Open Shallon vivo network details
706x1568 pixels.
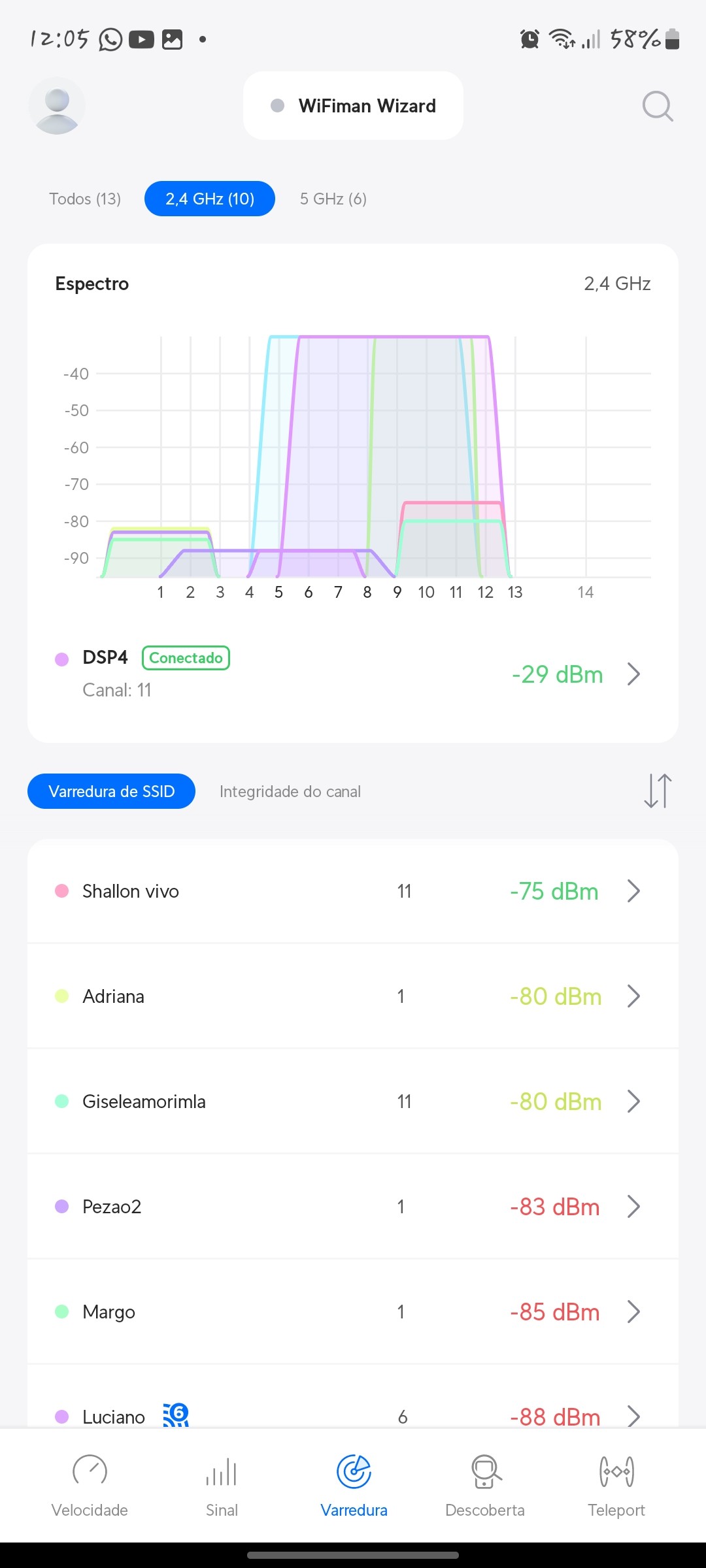pos(353,891)
